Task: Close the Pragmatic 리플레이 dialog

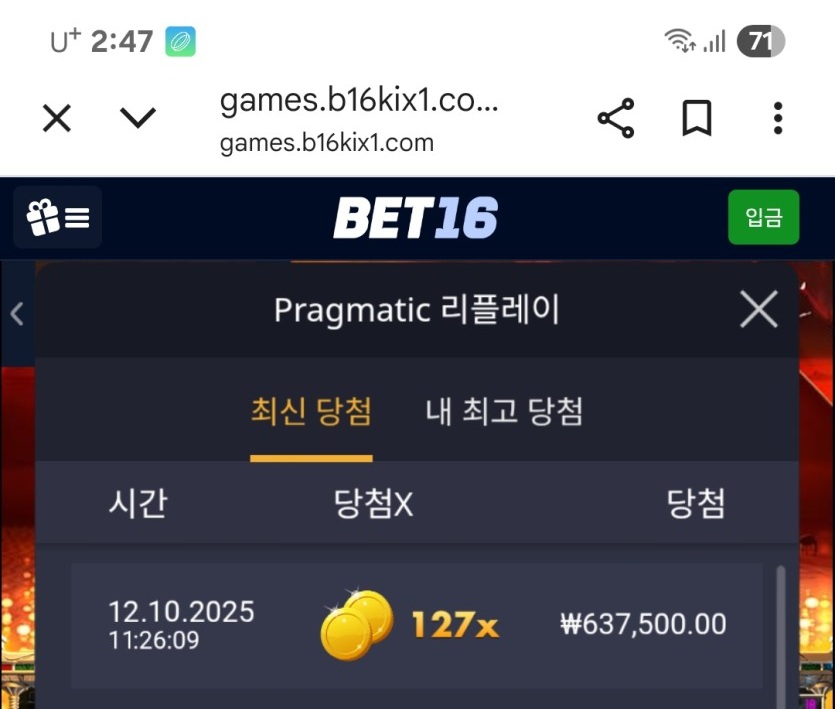Action: coord(758,310)
